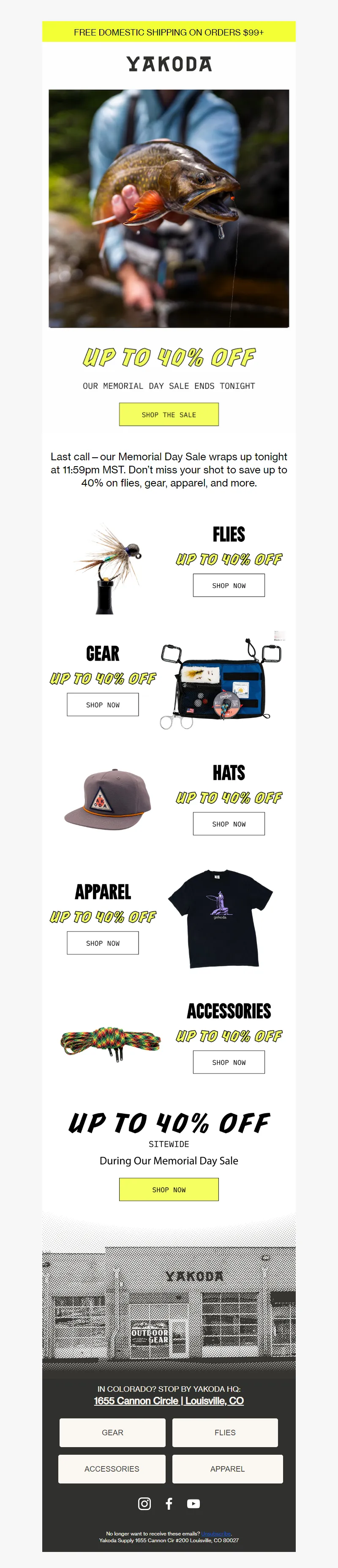338x1568 pixels.
Task: Open the Accessories footer button
Action: coord(112,1469)
